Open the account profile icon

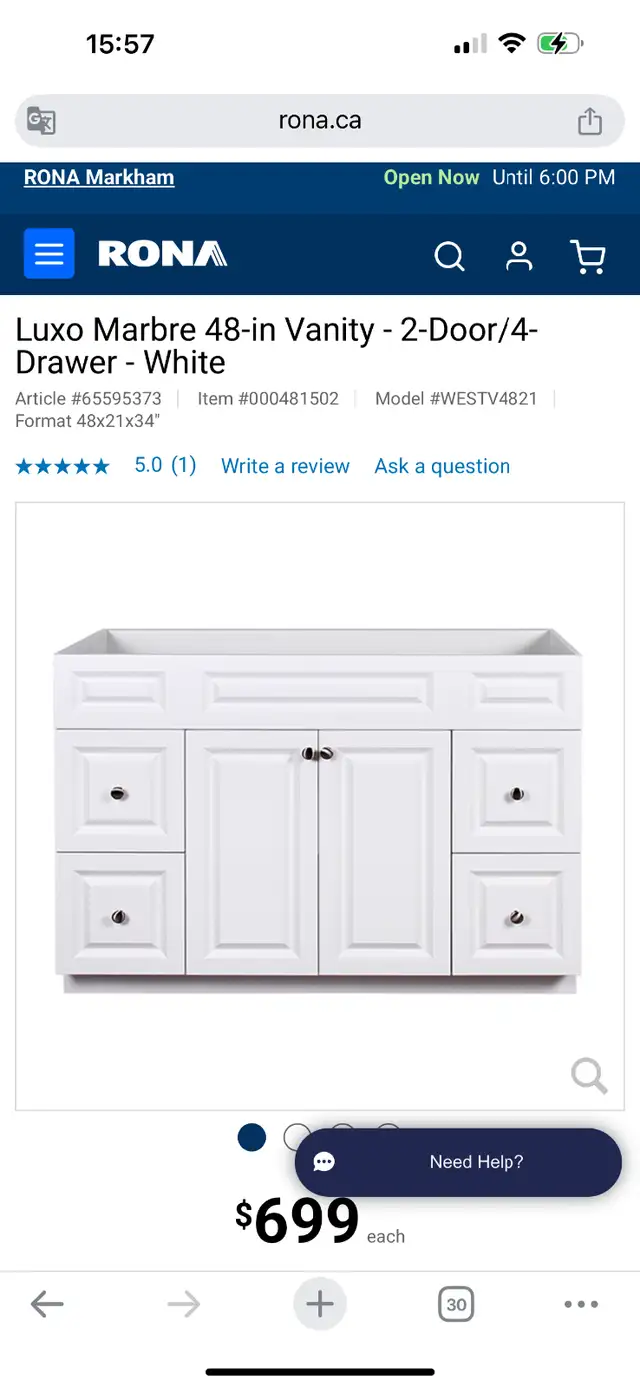tap(519, 256)
